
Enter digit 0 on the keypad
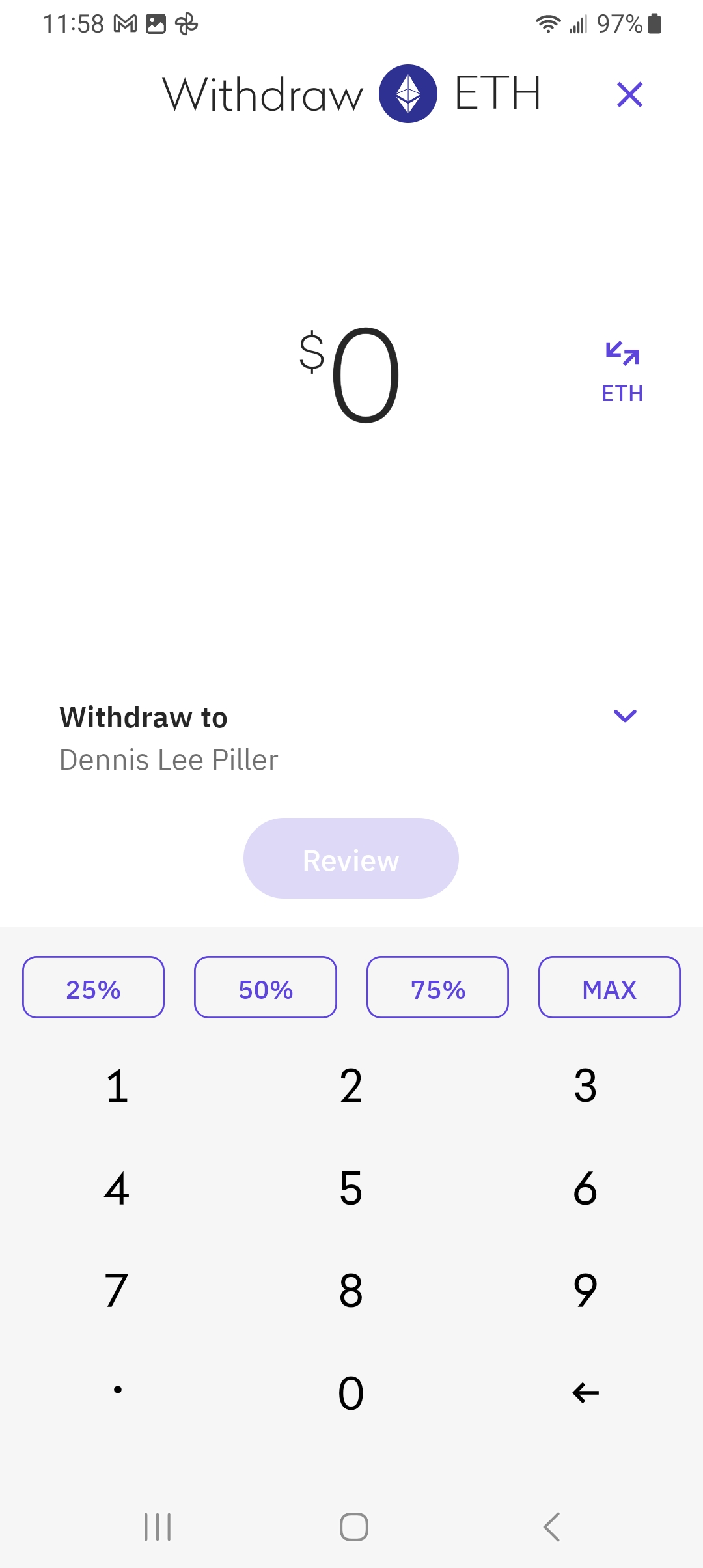click(x=351, y=1393)
